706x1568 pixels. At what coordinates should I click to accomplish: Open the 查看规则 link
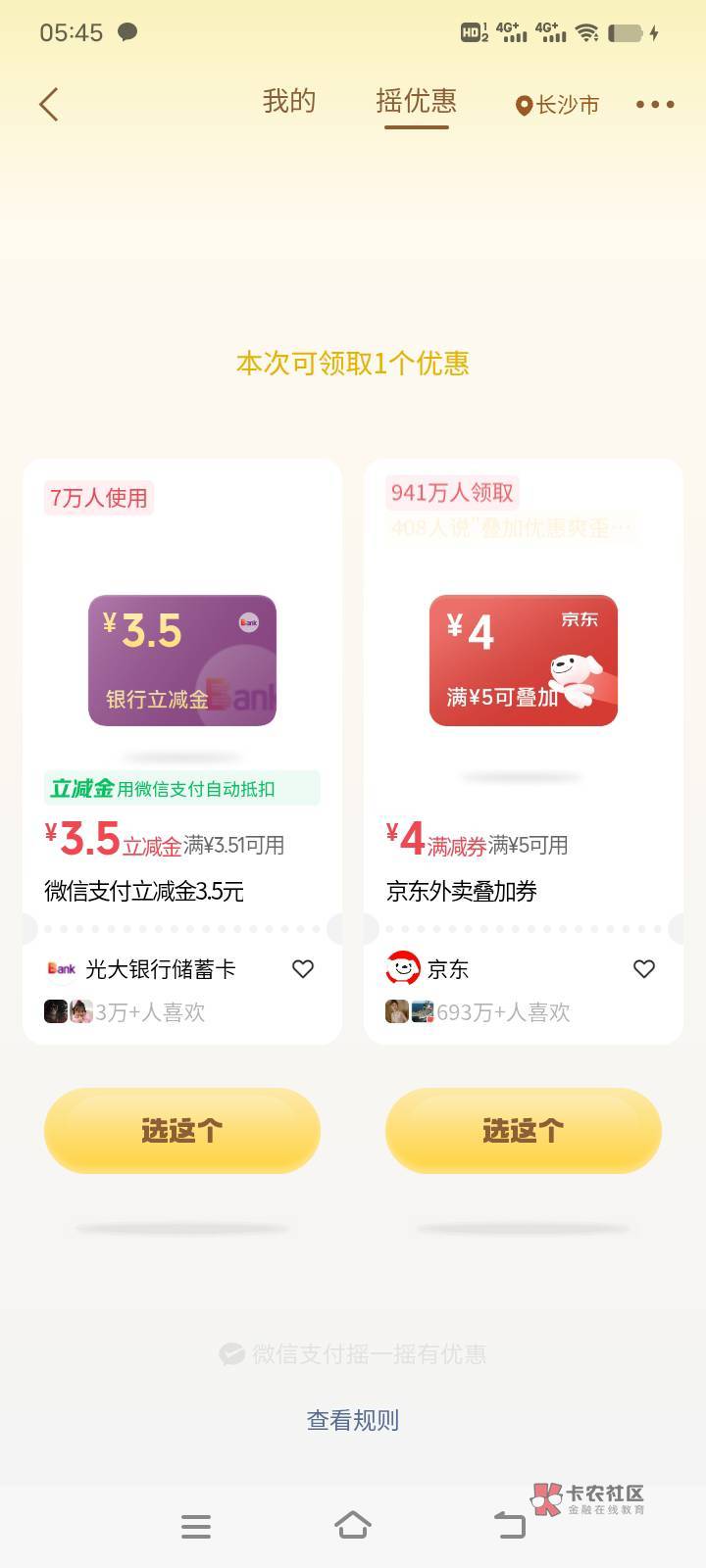(x=353, y=1420)
